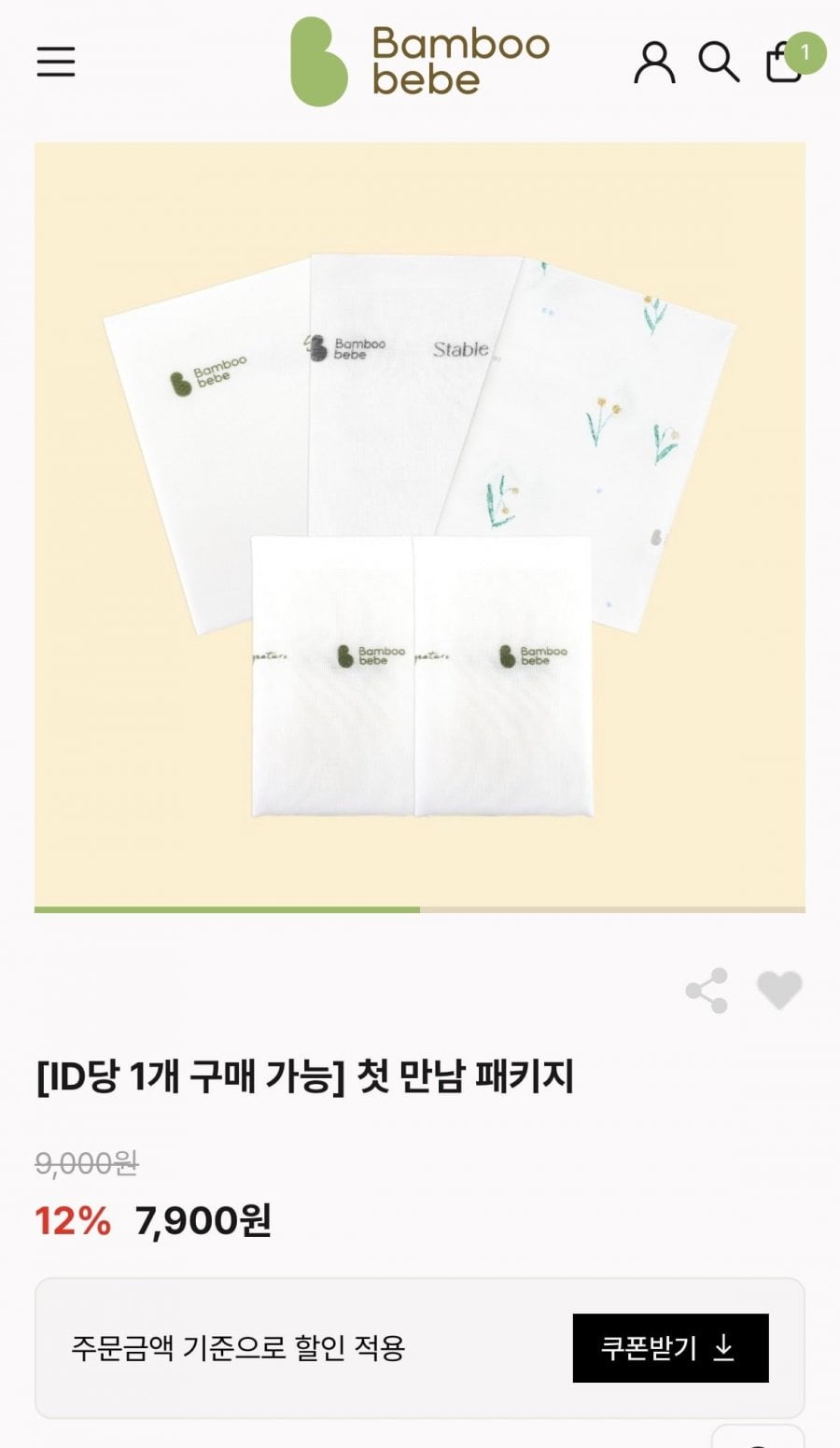Tap 쿠폰받기 to download coupon

point(670,1347)
